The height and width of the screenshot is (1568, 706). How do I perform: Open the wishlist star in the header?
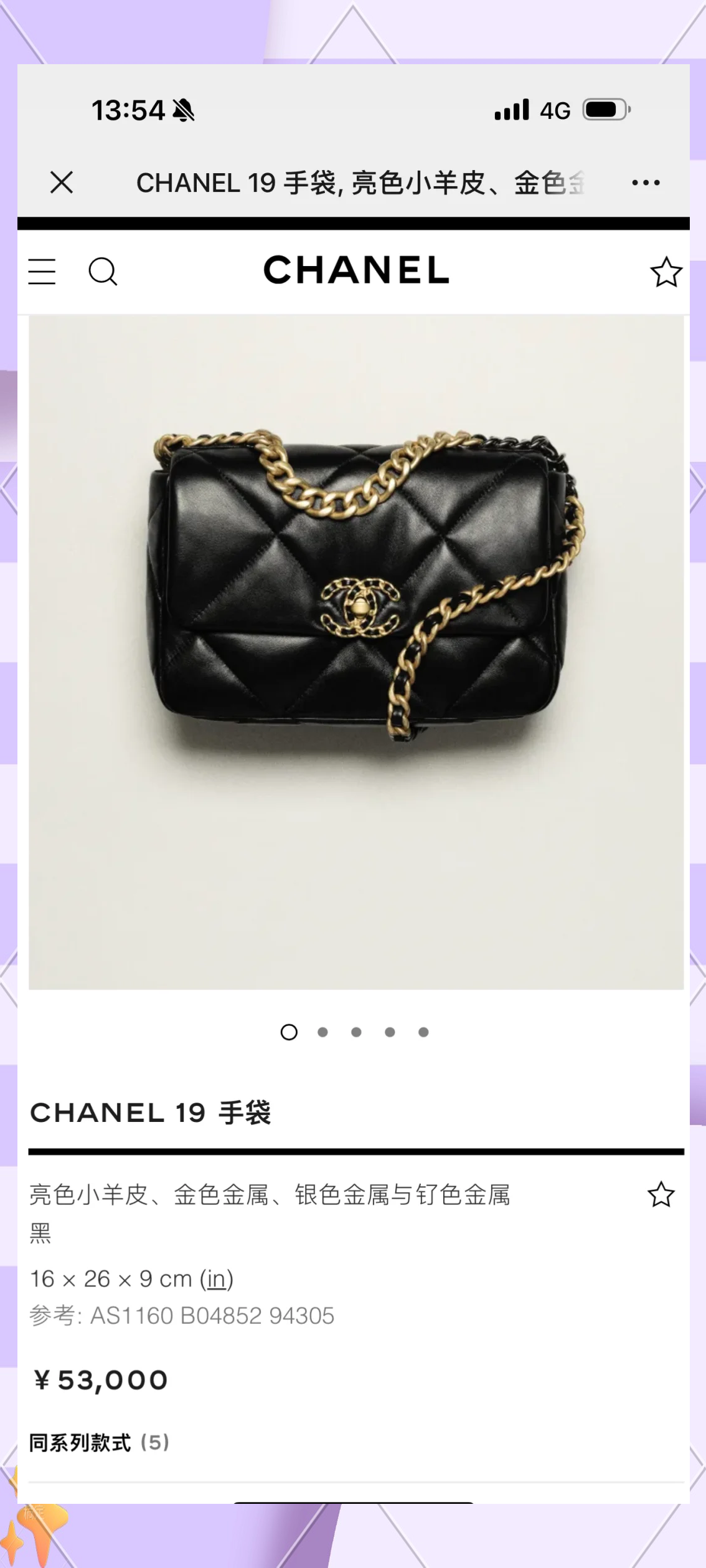coord(666,272)
